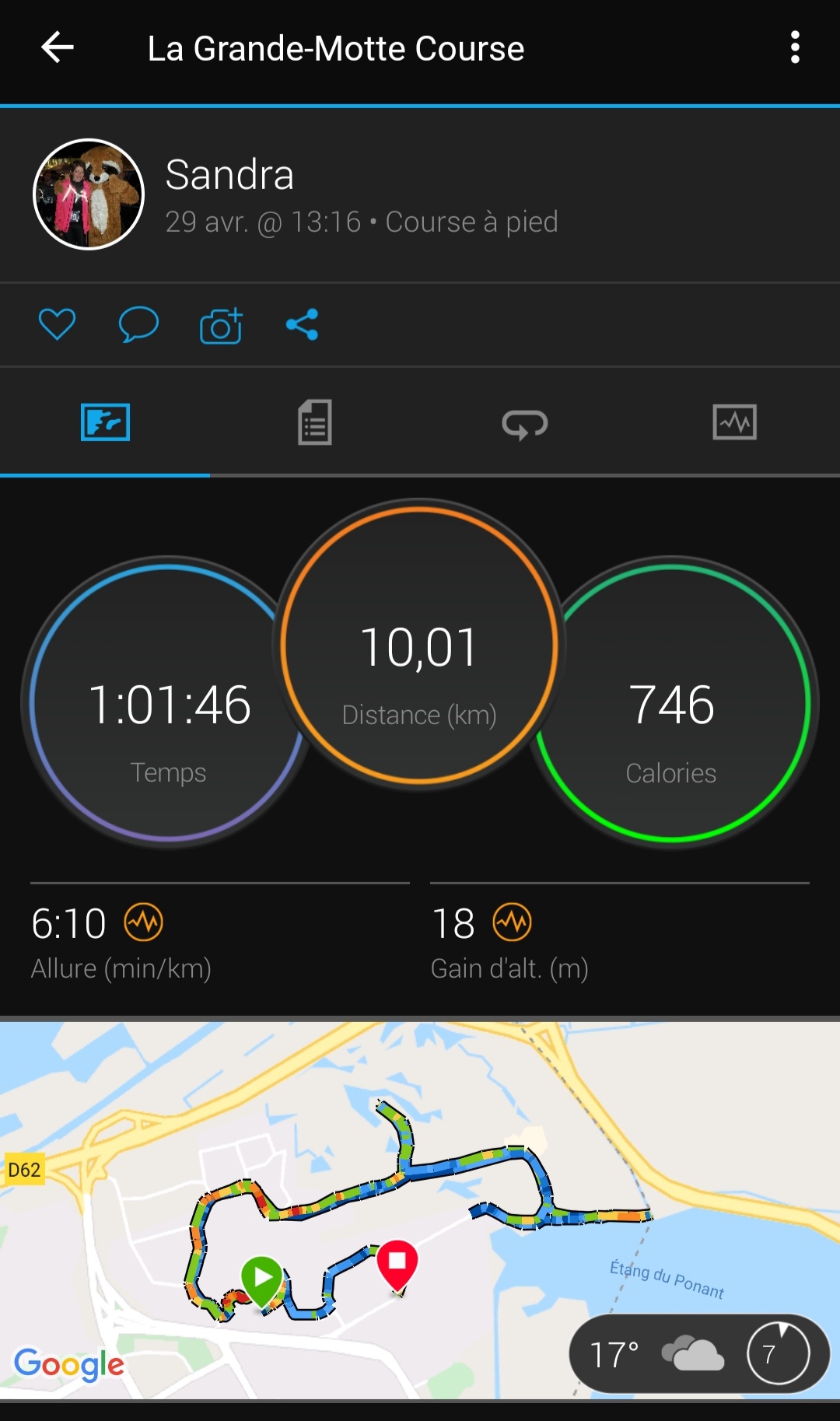Image resolution: width=840 pixels, height=1421 pixels.
Task: Share this running activity
Action: pyautogui.click(x=302, y=324)
